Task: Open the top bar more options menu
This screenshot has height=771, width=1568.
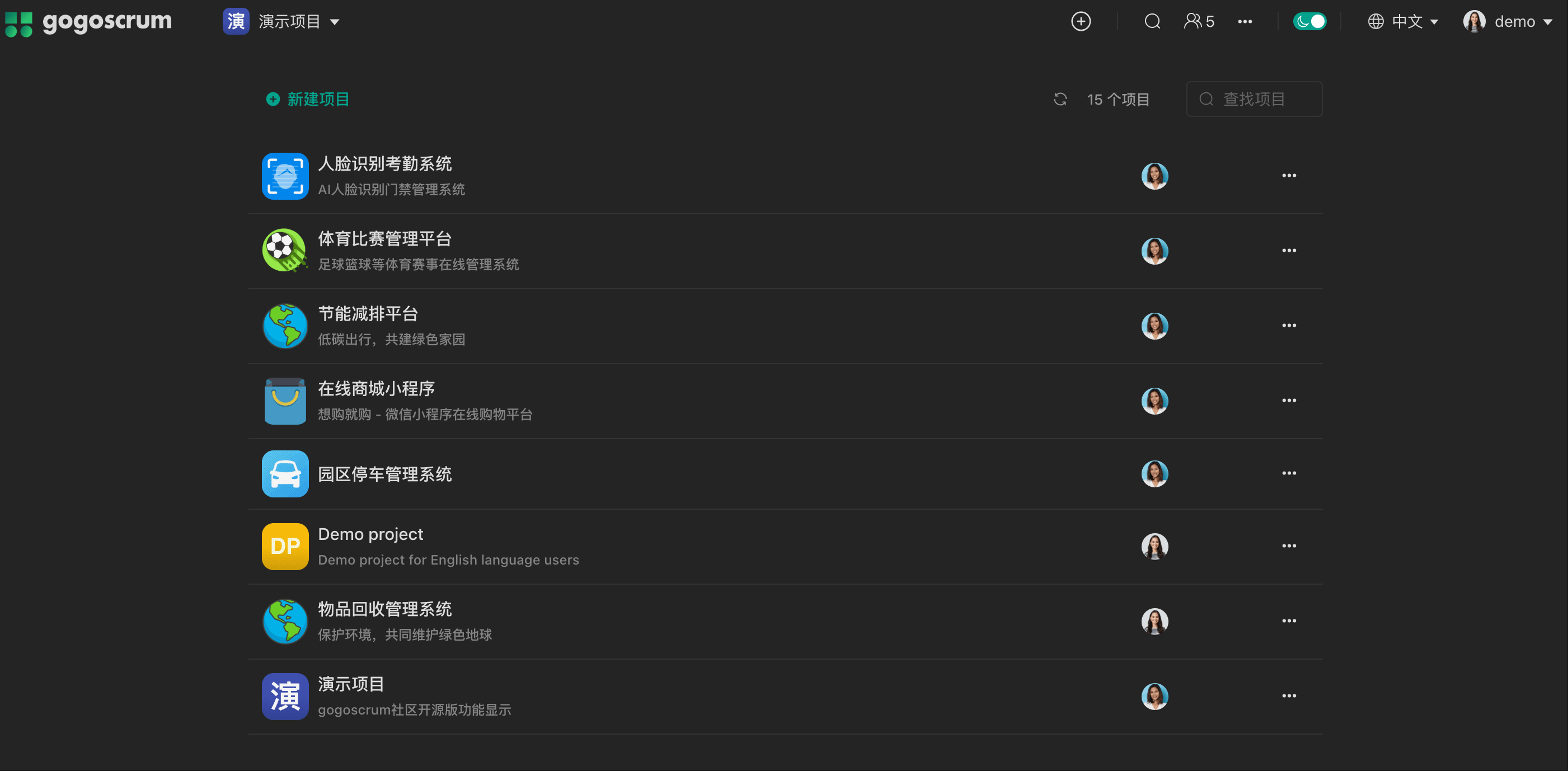Action: (1245, 22)
